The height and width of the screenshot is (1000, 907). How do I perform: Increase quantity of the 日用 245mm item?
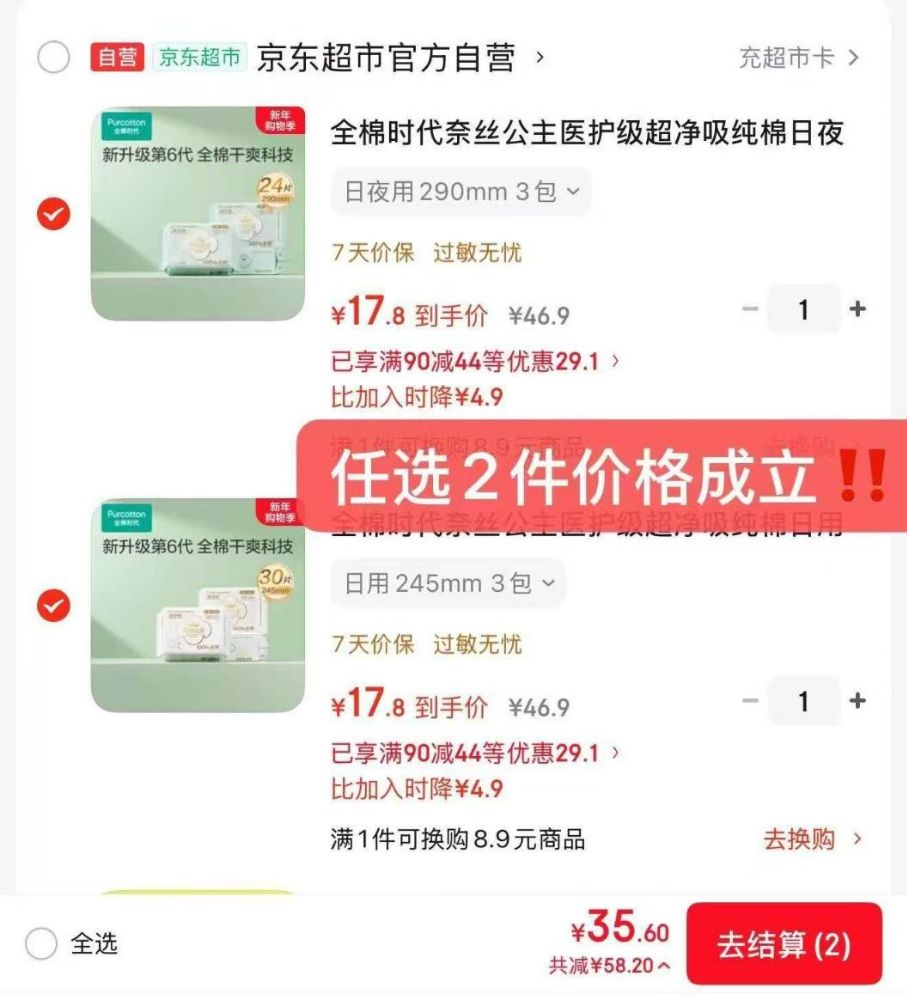(x=857, y=701)
